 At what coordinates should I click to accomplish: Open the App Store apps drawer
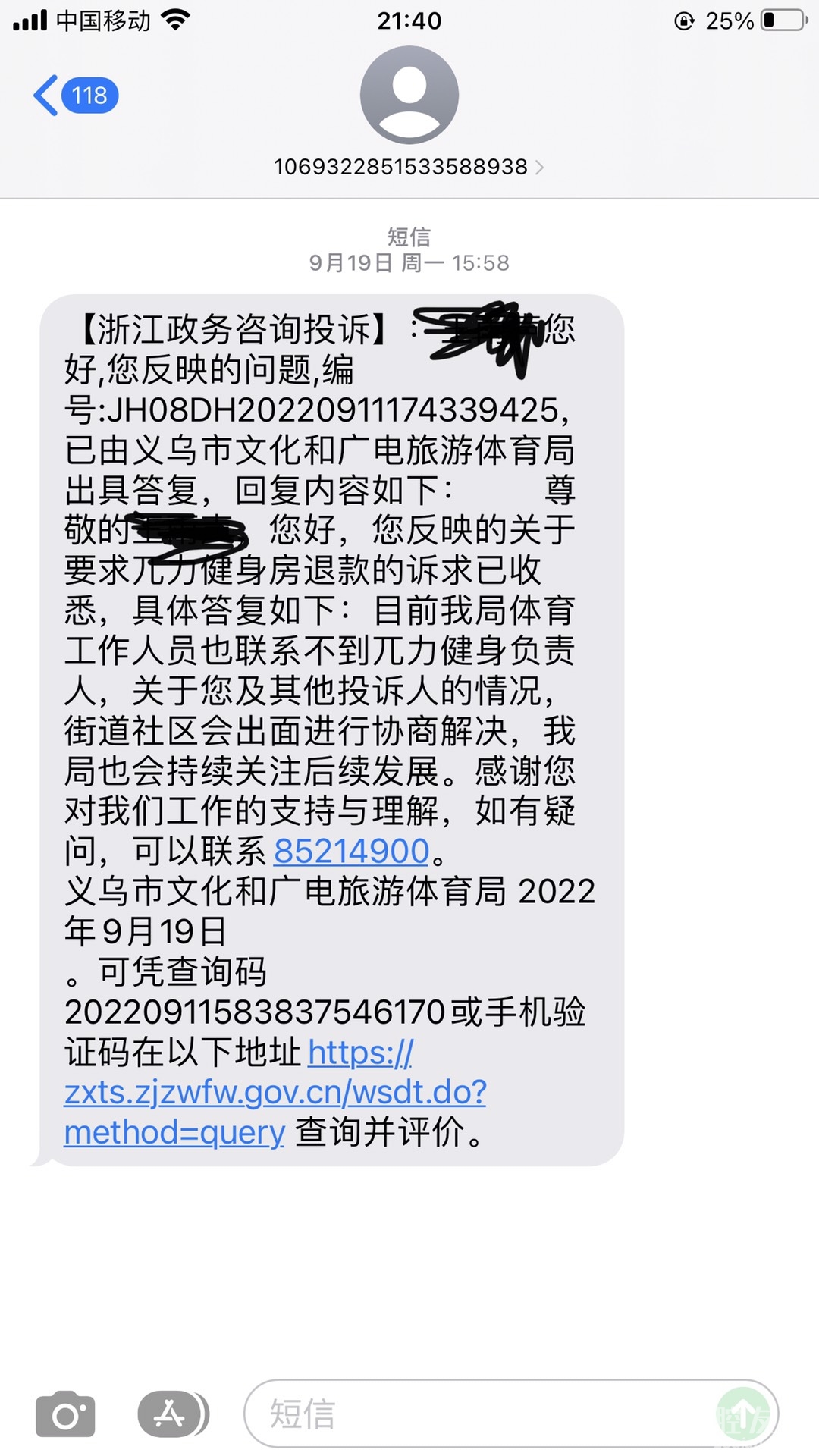point(170,1414)
